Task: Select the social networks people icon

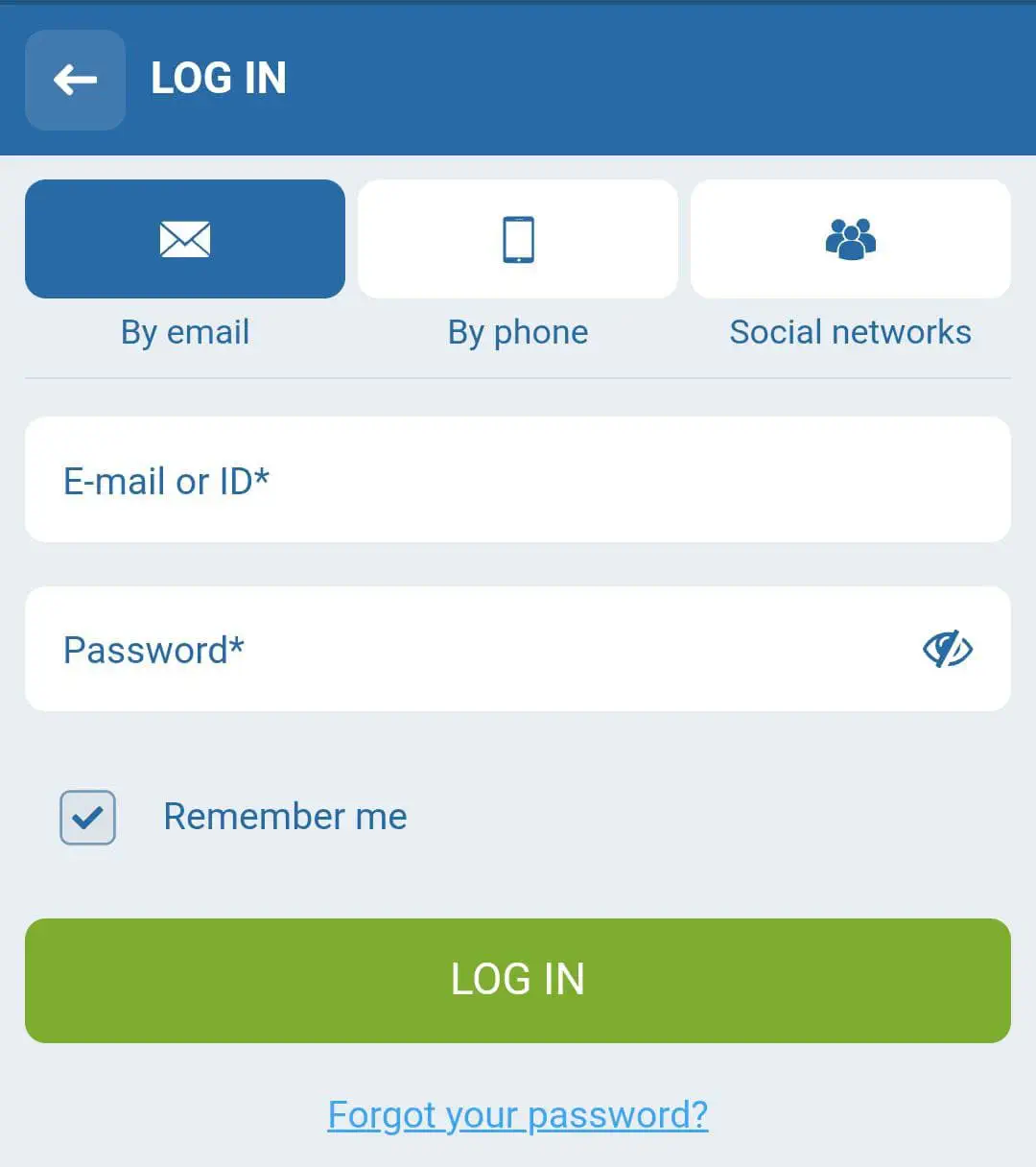Action: (850, 238)
